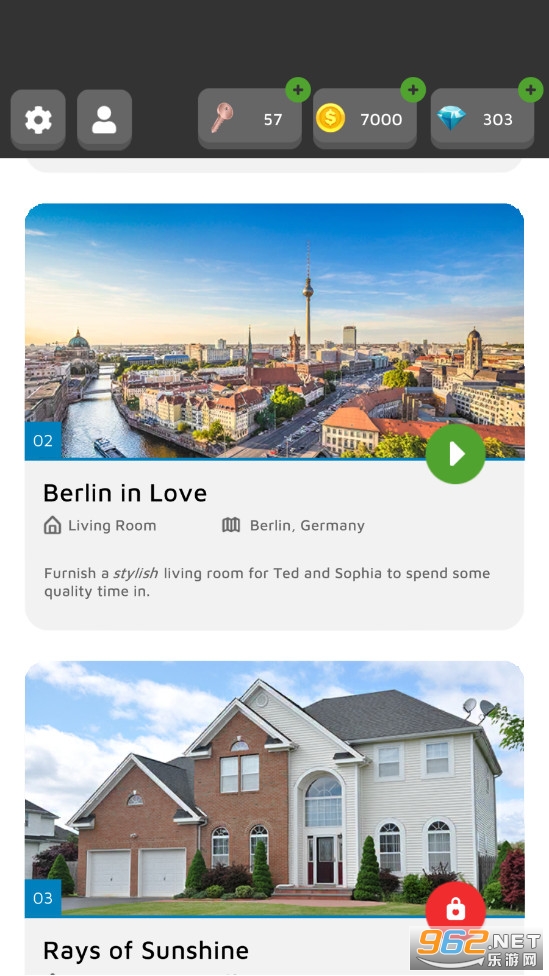Start the Berlin in Love level
This screenshot has width=549, height=976.
click(456, 454)
